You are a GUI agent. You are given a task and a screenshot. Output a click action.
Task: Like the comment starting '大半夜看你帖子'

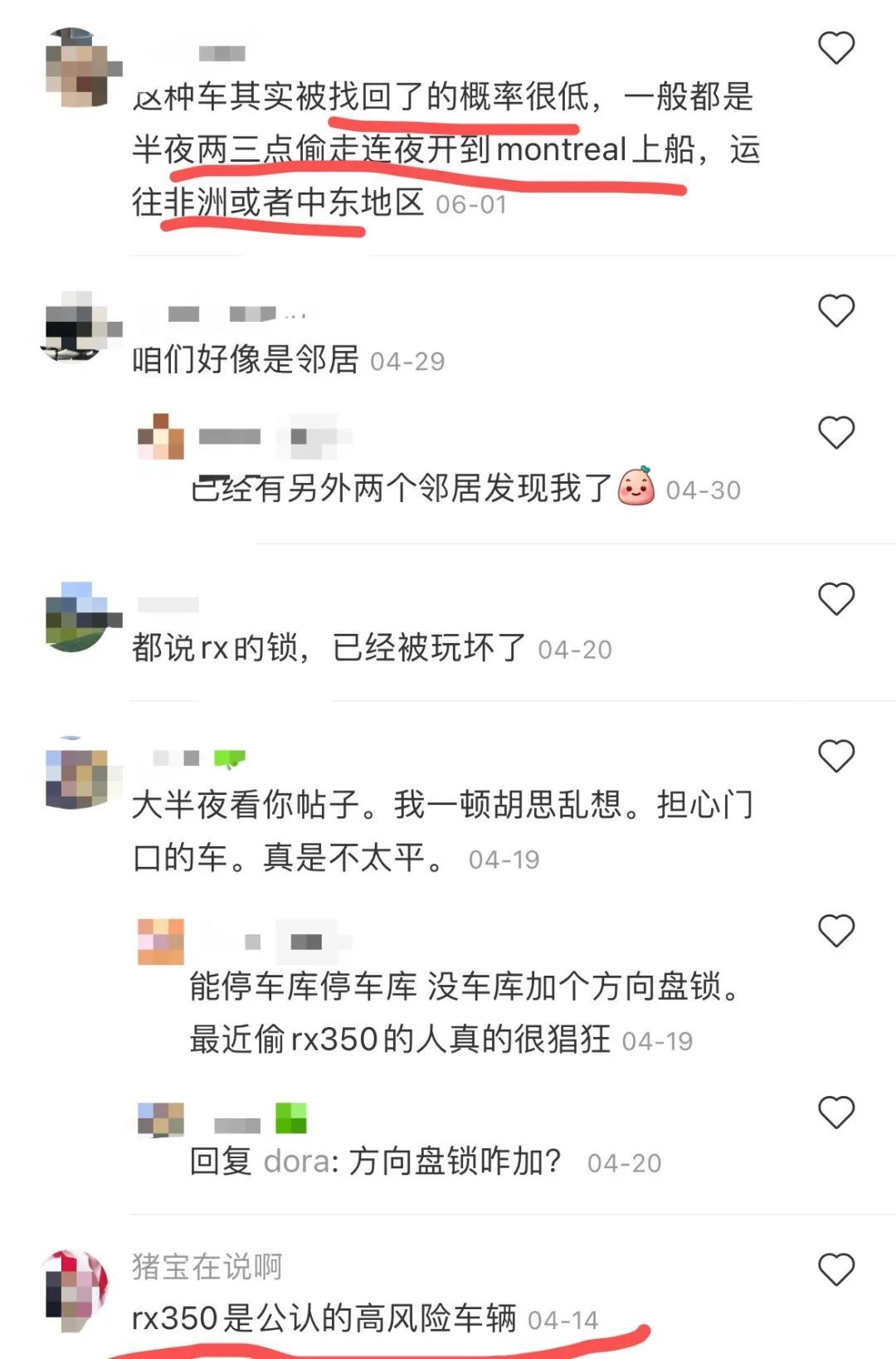tap(835, 756)
